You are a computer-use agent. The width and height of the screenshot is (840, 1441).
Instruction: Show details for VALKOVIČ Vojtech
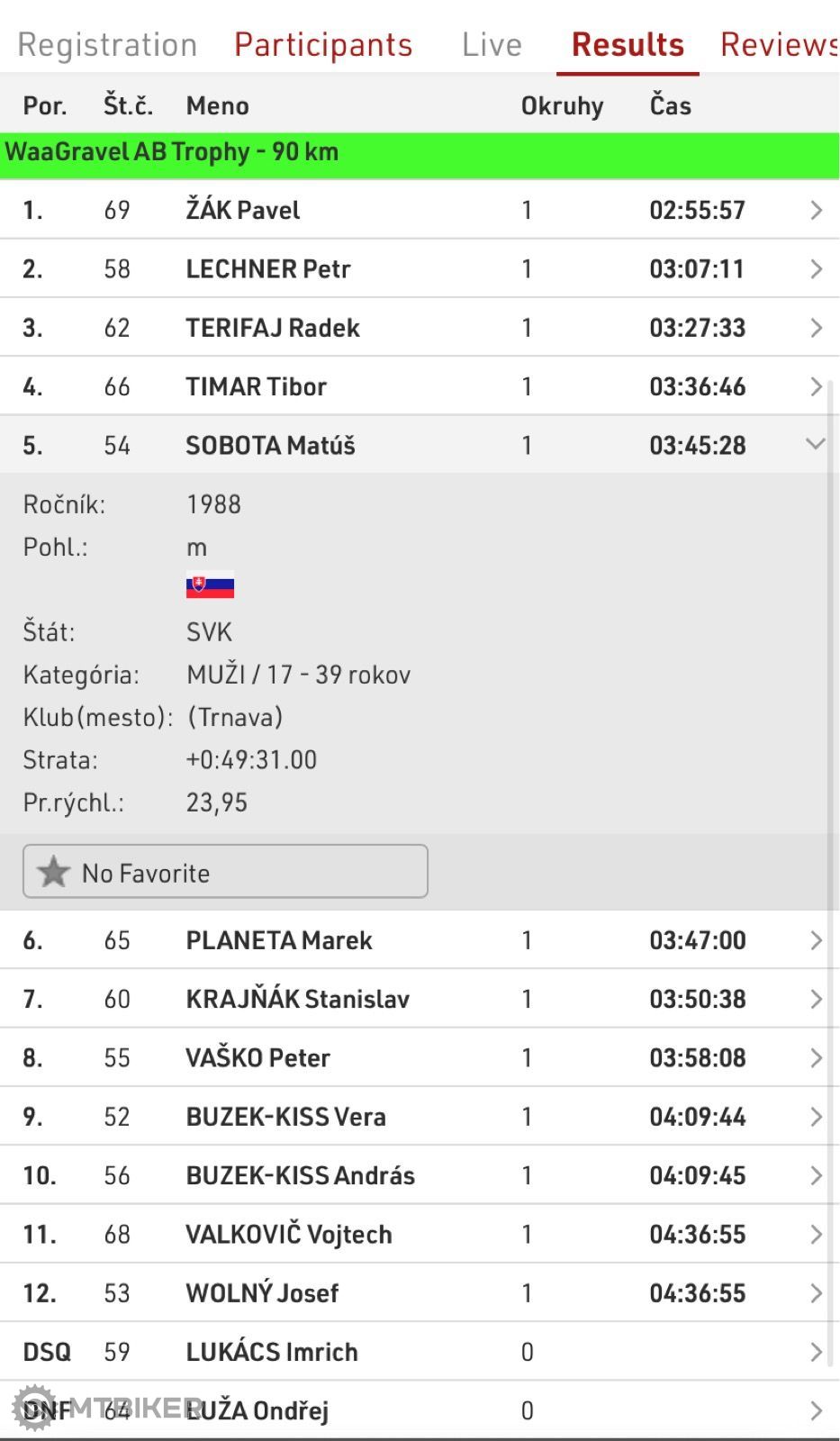(420, 1234)
